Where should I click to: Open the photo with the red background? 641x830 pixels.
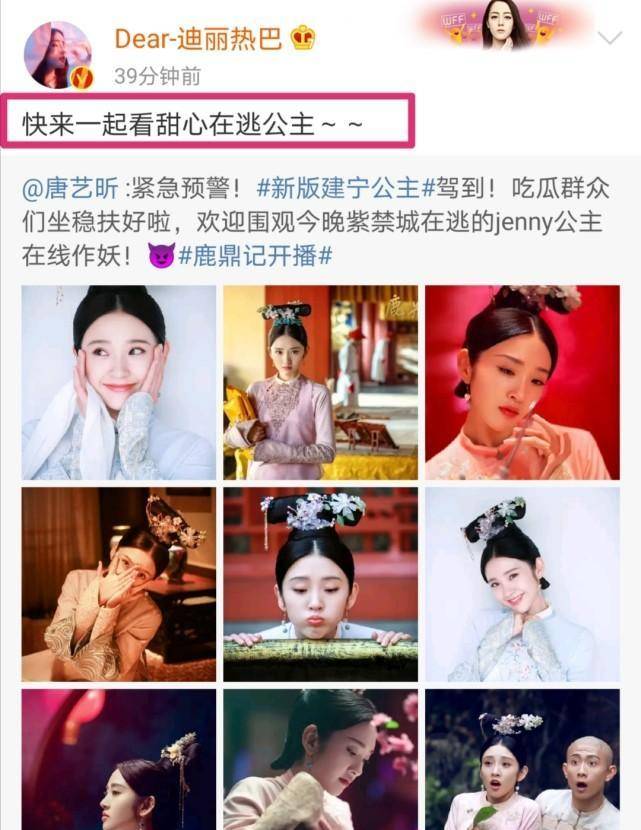(x=522, y=382)
